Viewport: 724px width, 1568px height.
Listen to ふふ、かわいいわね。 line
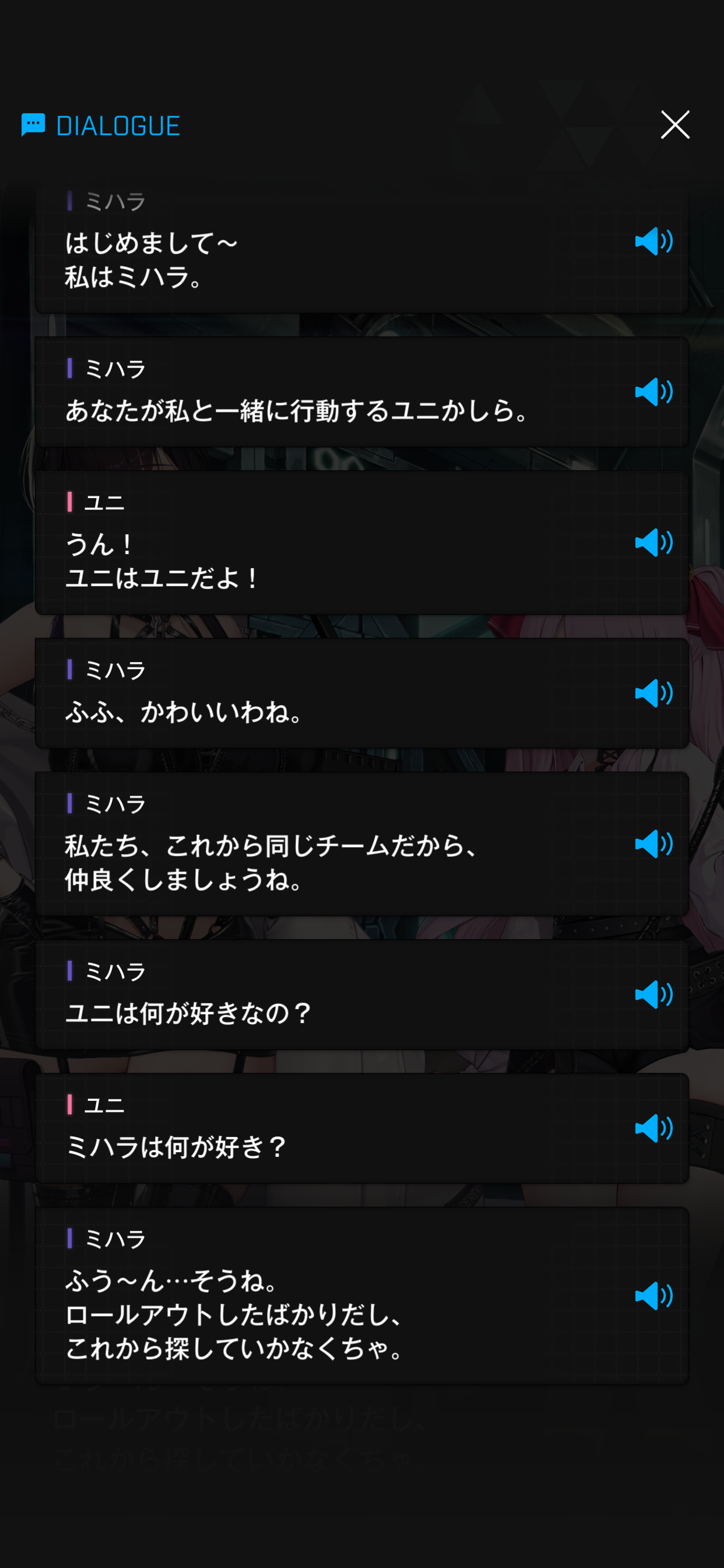[x=653, y=694]
